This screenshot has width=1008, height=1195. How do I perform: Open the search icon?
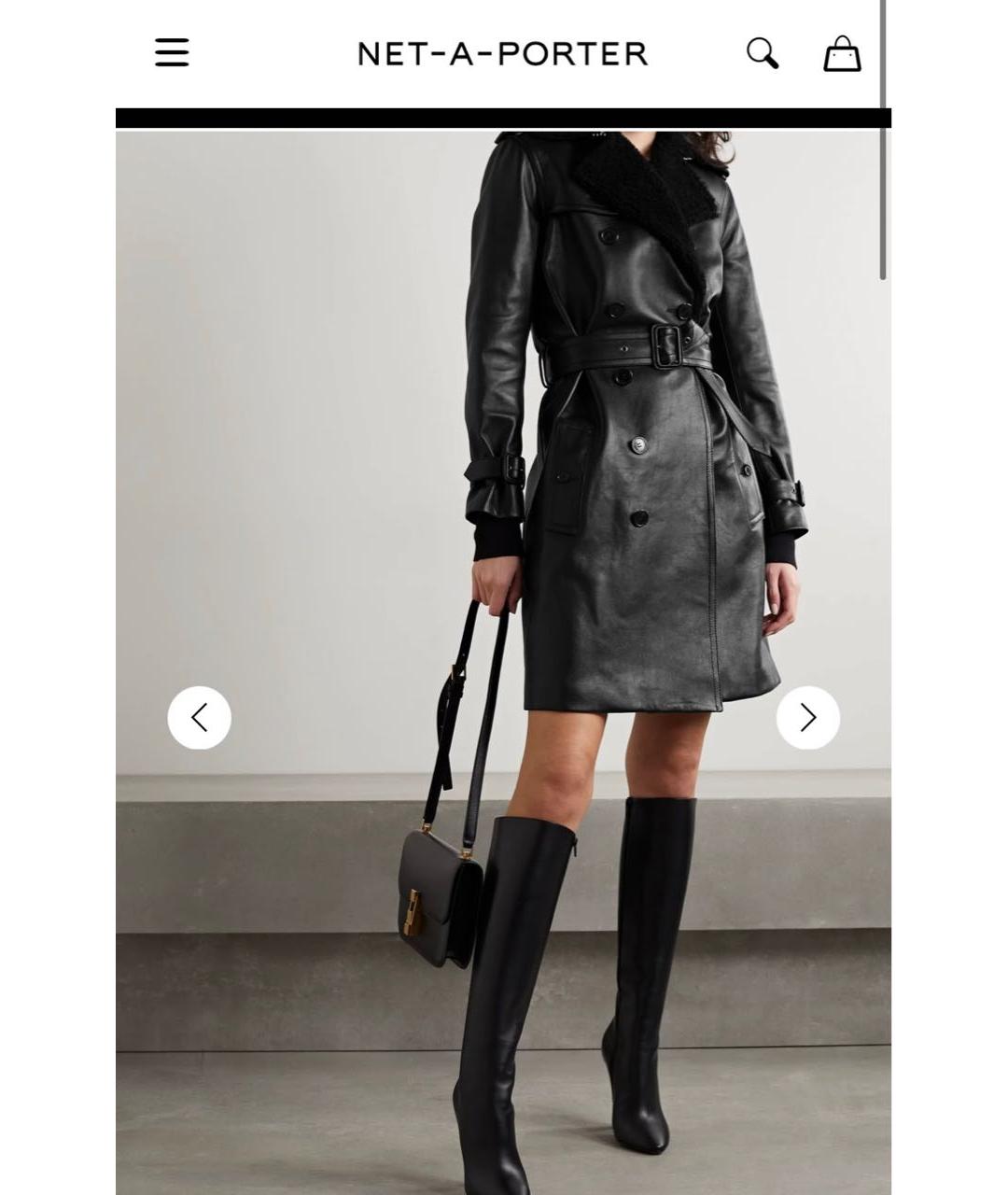[763, 54]
